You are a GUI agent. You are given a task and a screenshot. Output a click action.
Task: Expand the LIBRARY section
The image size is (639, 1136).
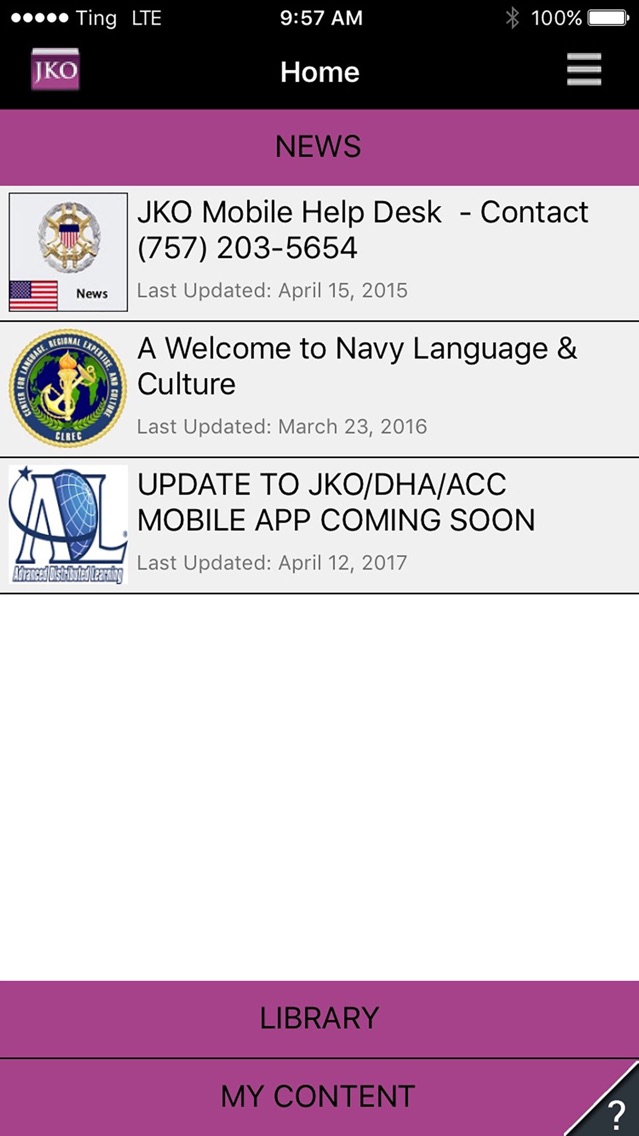319,1018
